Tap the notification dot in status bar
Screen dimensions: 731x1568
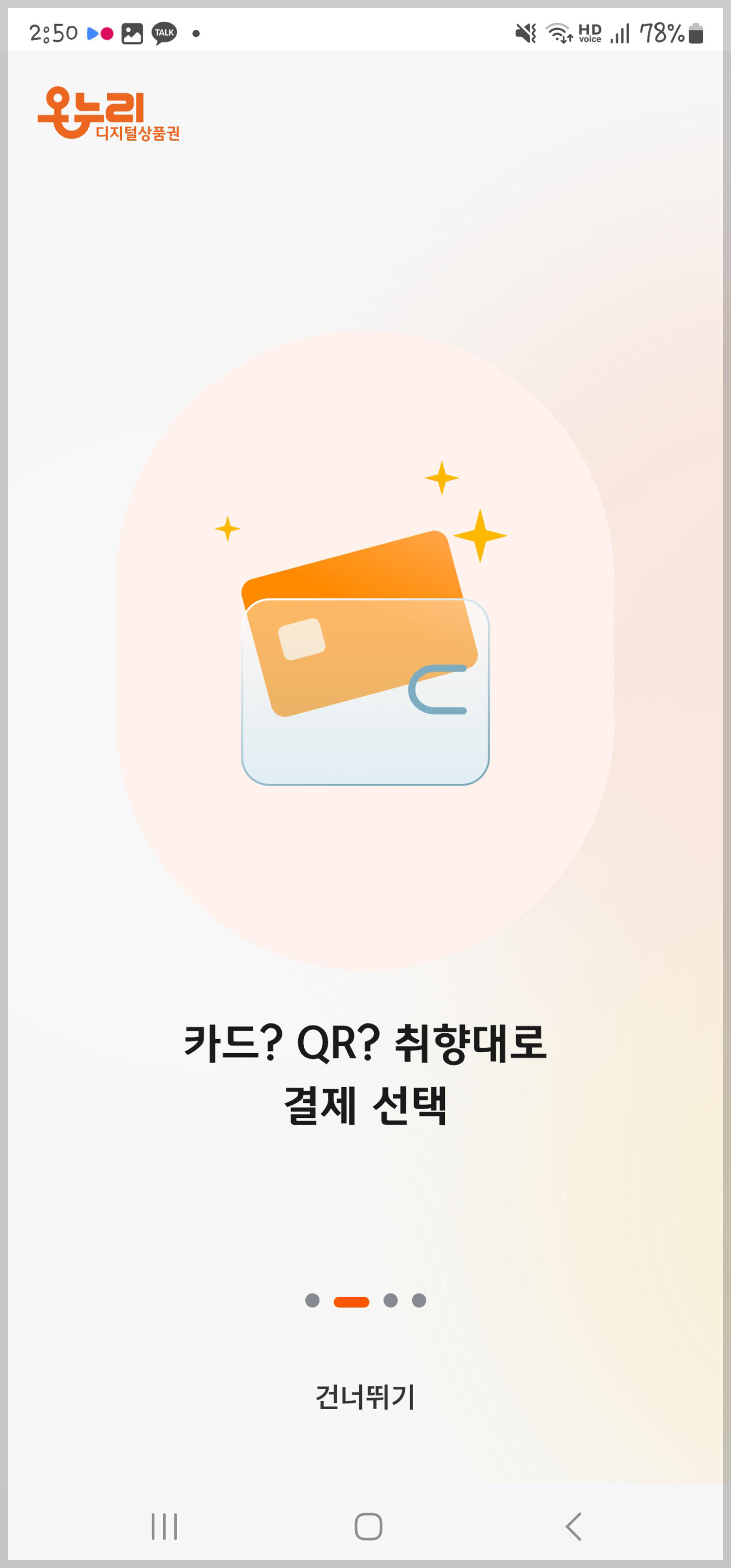click(x=195, y=34)
